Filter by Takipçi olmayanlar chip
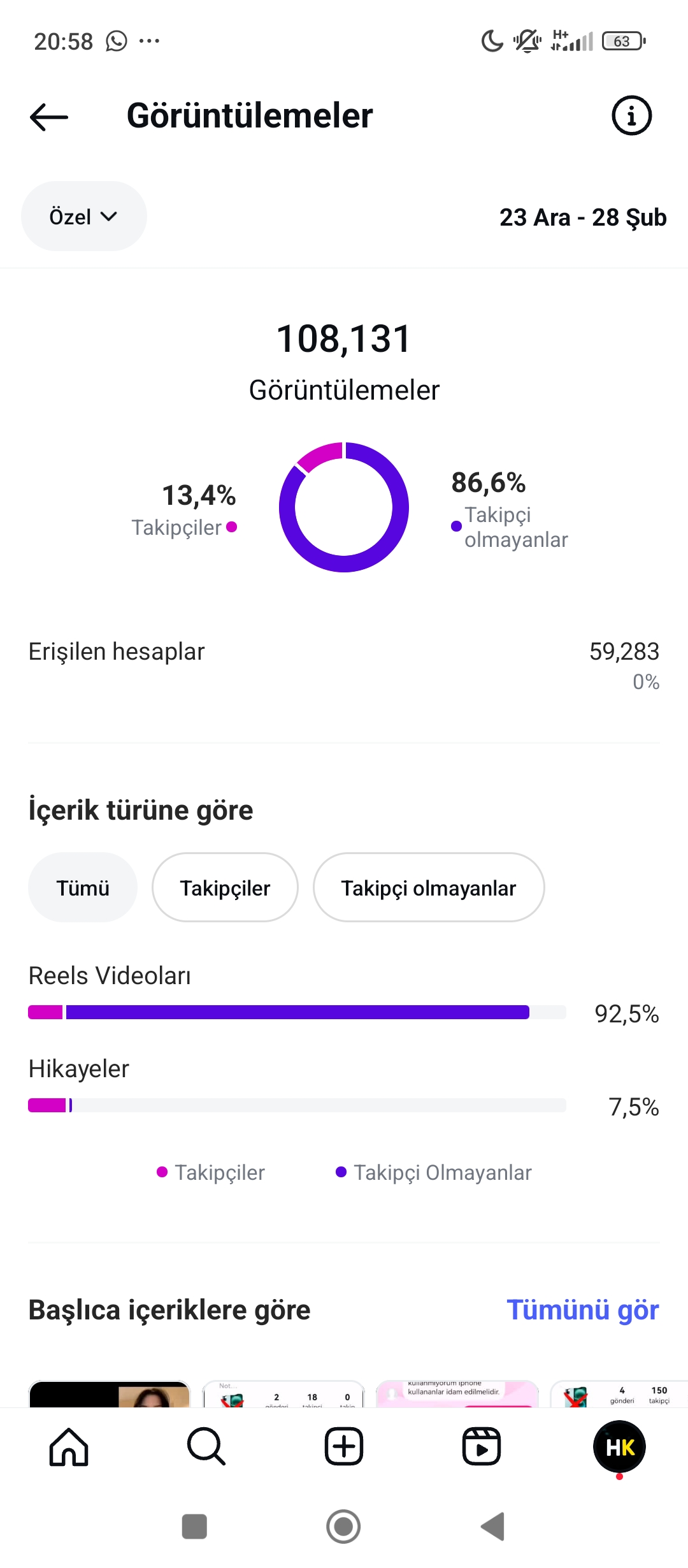 (429, 888)
